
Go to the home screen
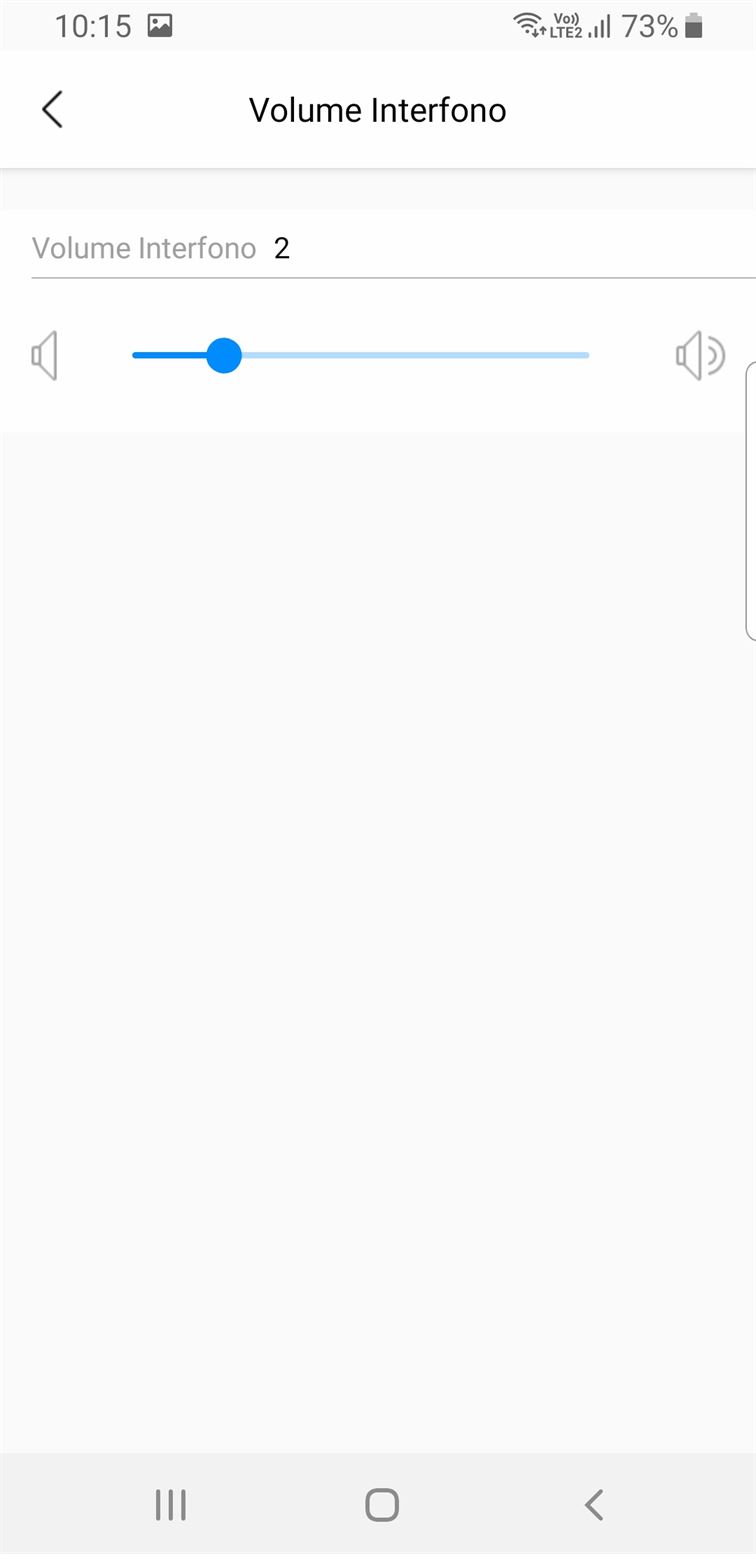pyautogui.click(x=382, y=1504)
